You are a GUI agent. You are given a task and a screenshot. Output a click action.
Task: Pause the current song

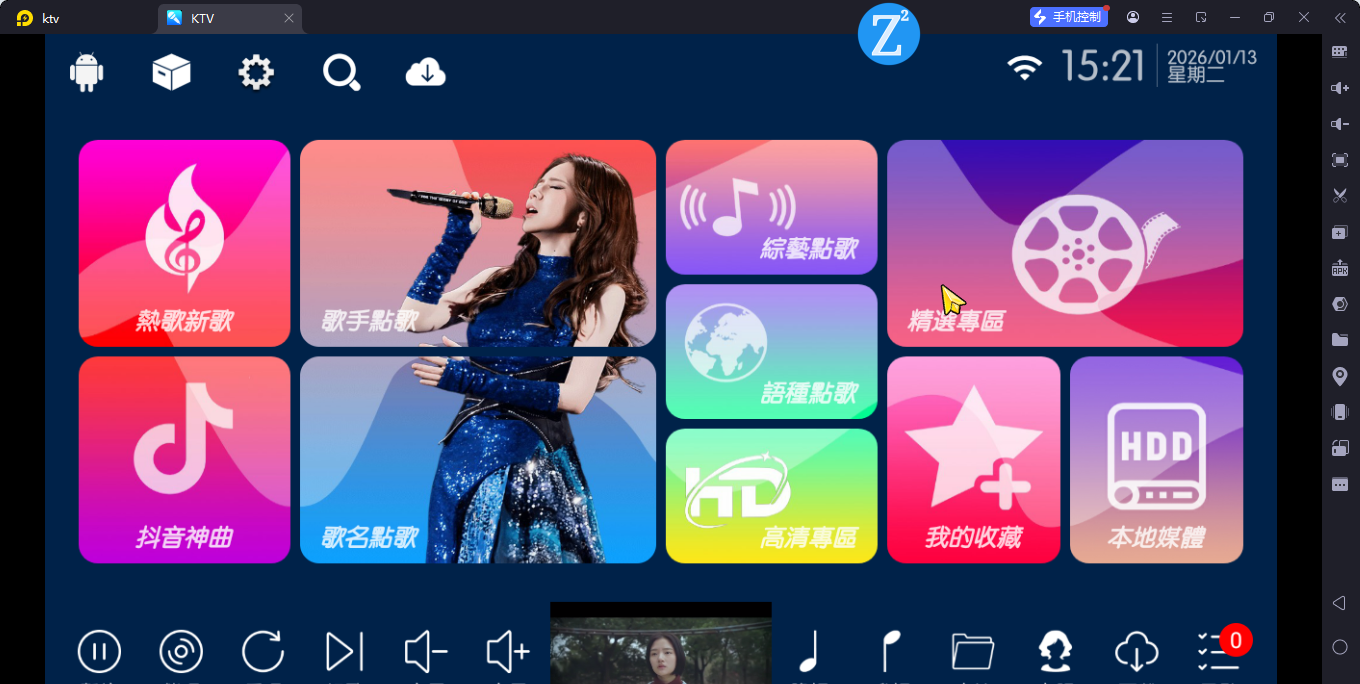[x=99, y=653]
